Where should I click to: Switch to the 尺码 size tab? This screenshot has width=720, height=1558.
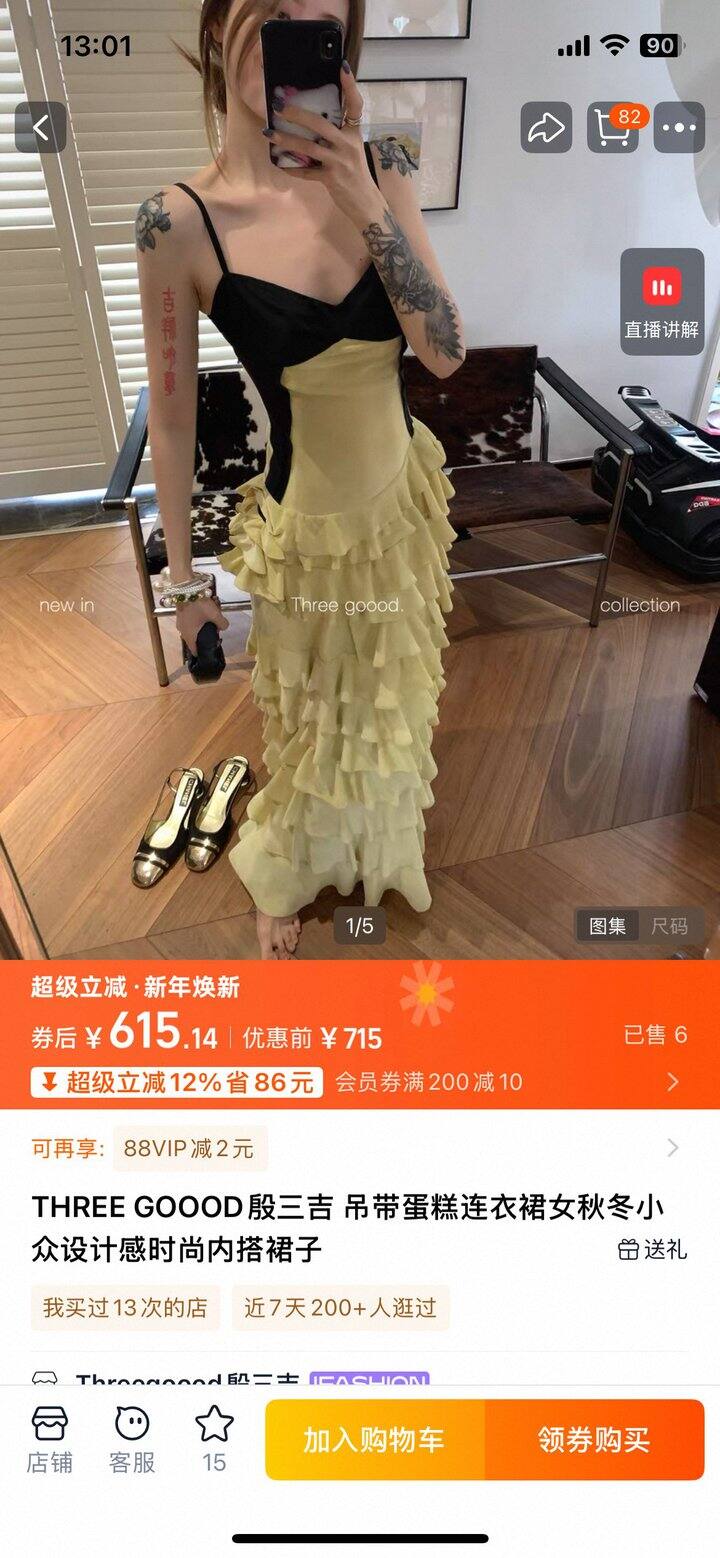tap(669, 926)
